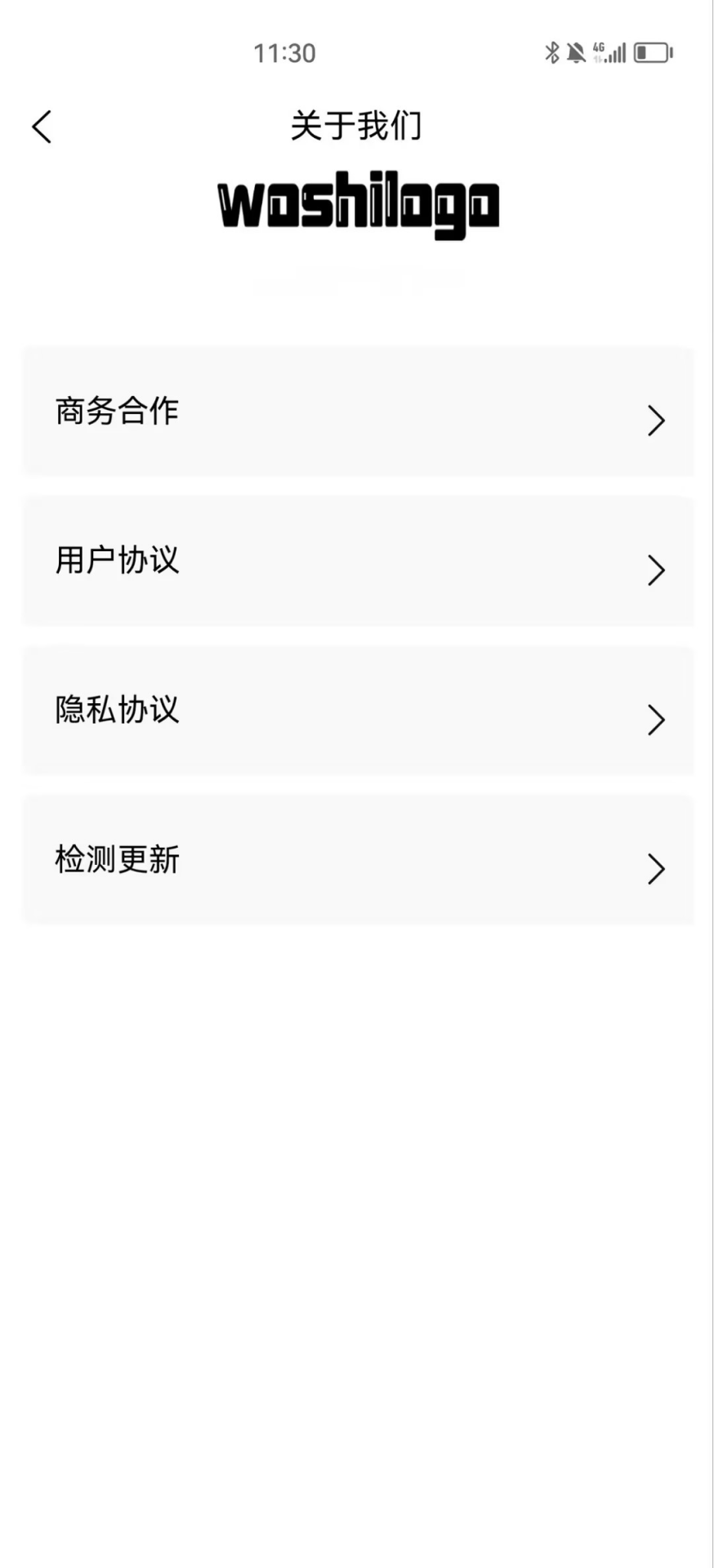Expand the 隐私协议 row via its arrow

click(x=656, y=719)
